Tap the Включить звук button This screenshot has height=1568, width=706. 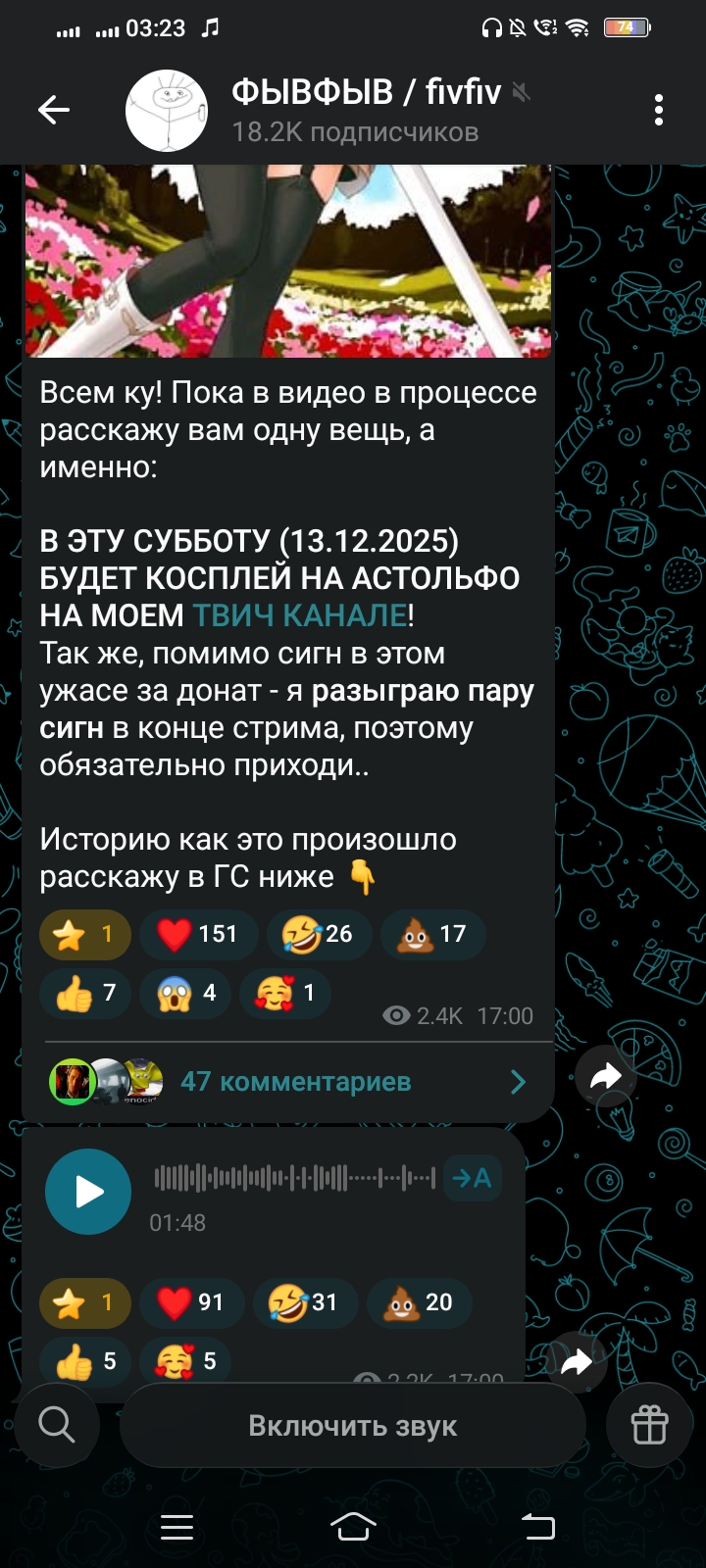(x=353, y=1425)
